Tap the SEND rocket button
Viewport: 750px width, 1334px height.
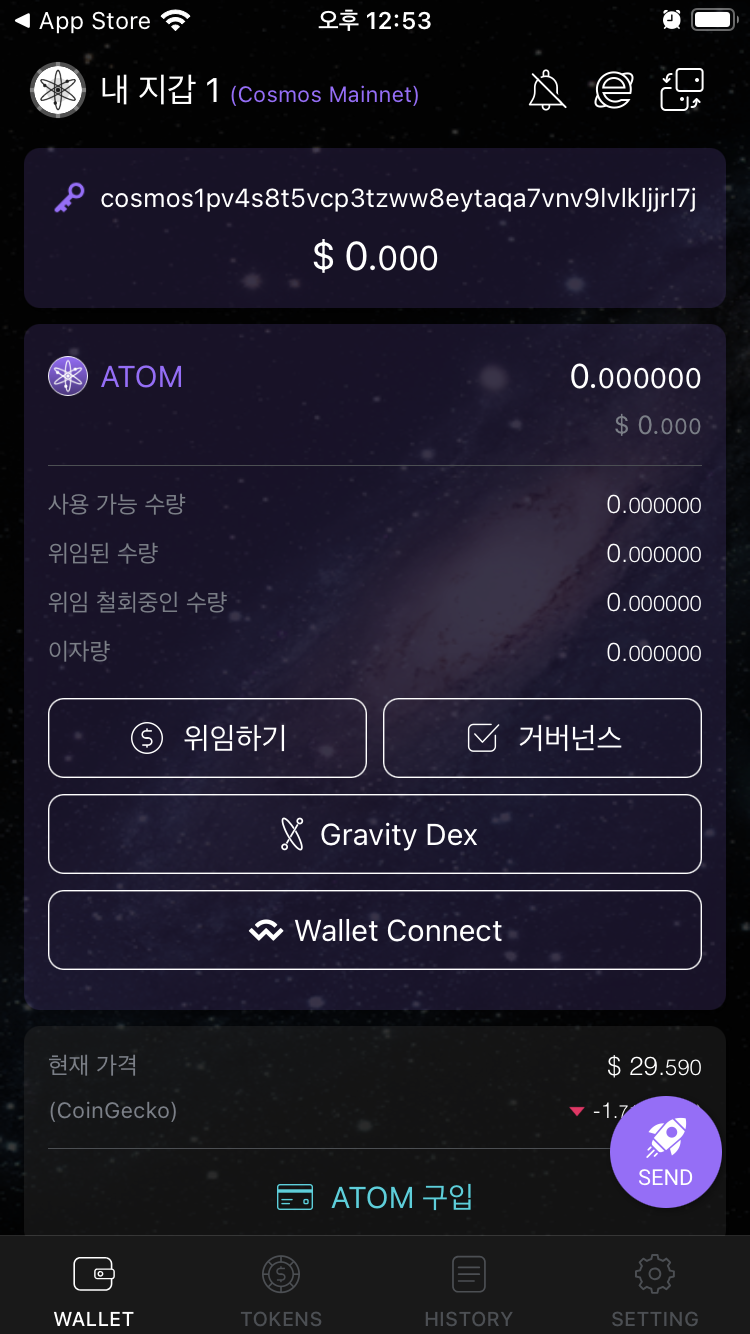tap(666, 1152)
